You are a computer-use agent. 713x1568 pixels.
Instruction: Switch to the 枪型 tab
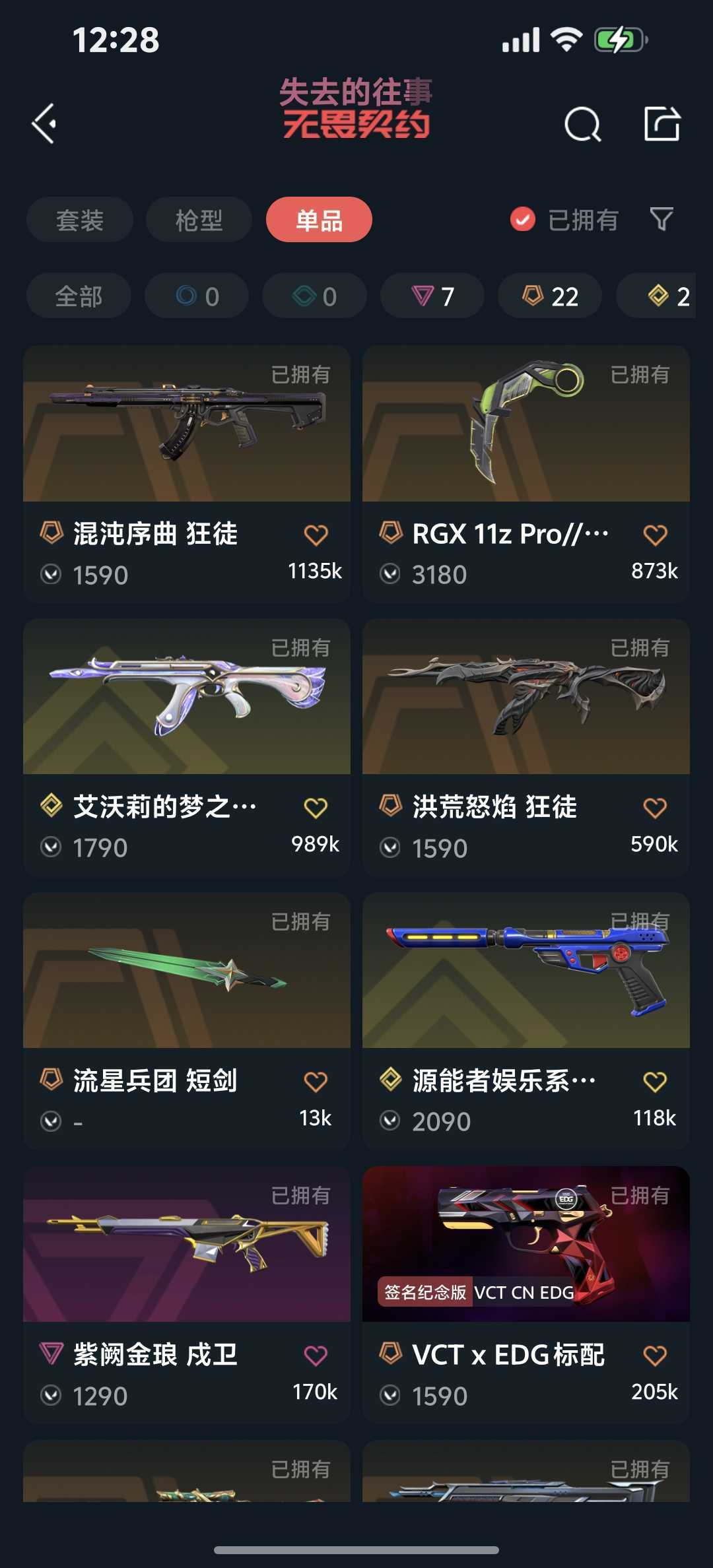coord(199,220)
